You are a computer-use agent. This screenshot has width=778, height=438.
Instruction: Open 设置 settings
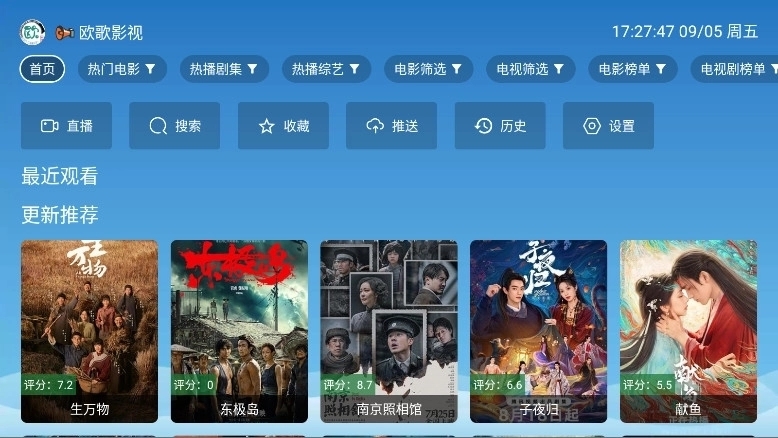coord(608,126)
